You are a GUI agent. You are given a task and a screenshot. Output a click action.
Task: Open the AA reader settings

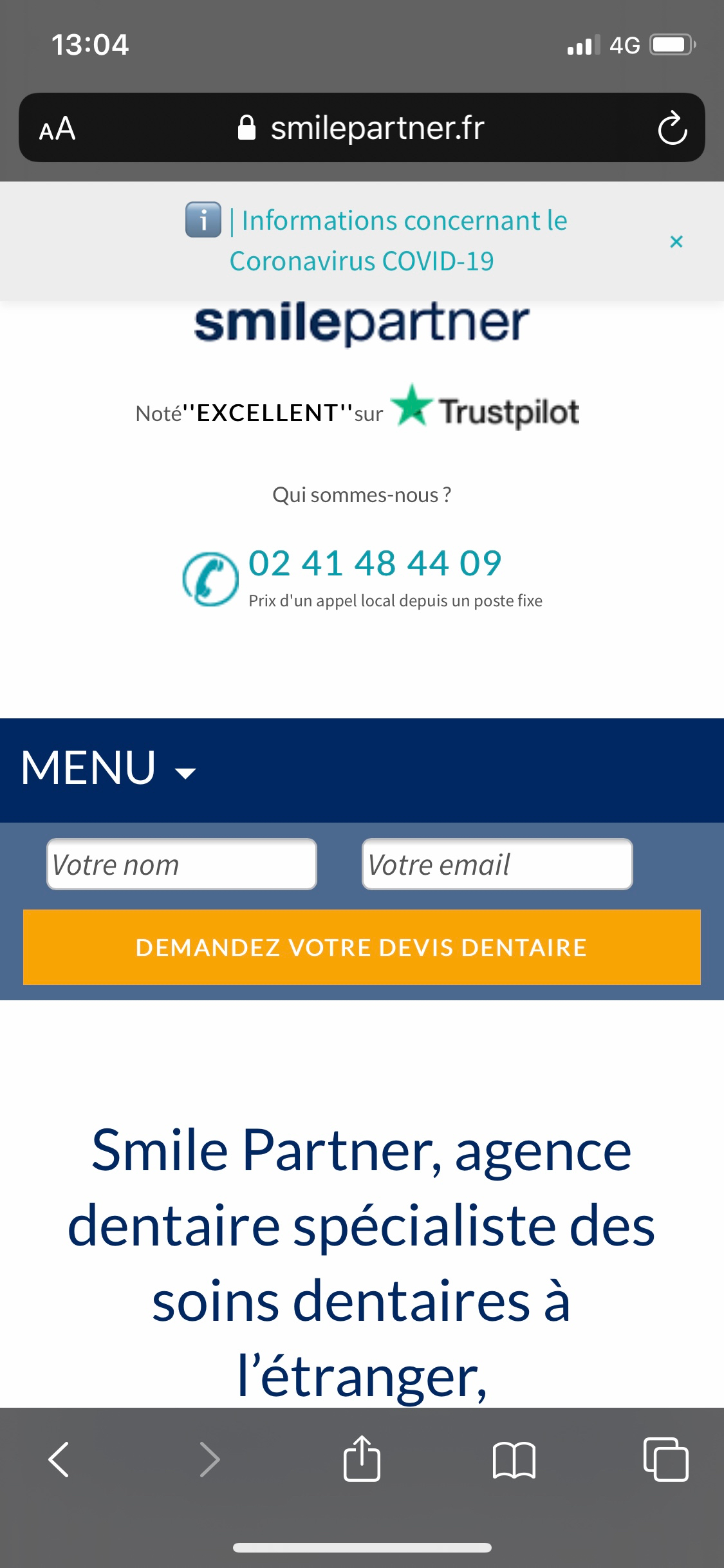click(57, 128)
